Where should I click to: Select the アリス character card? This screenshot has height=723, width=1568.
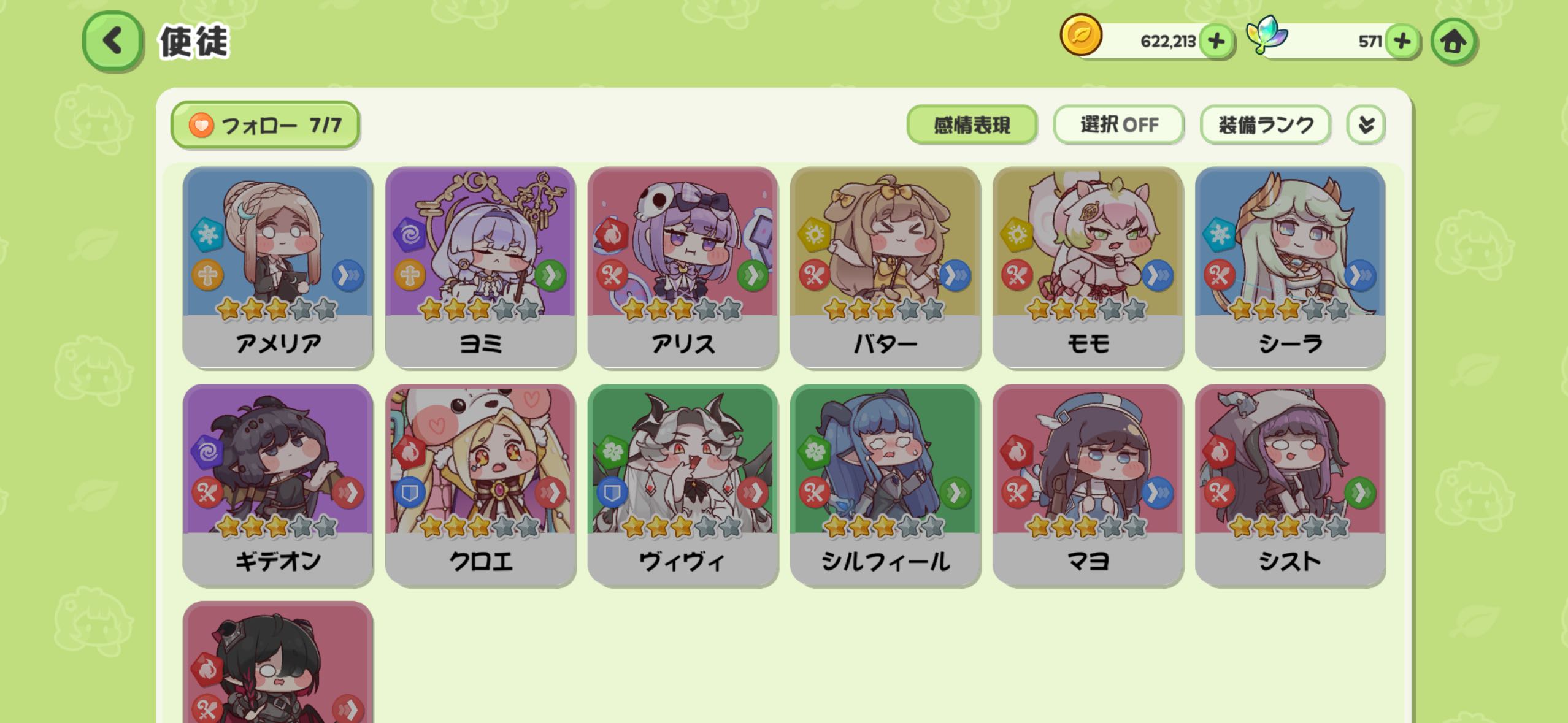[x=683, y=267]
